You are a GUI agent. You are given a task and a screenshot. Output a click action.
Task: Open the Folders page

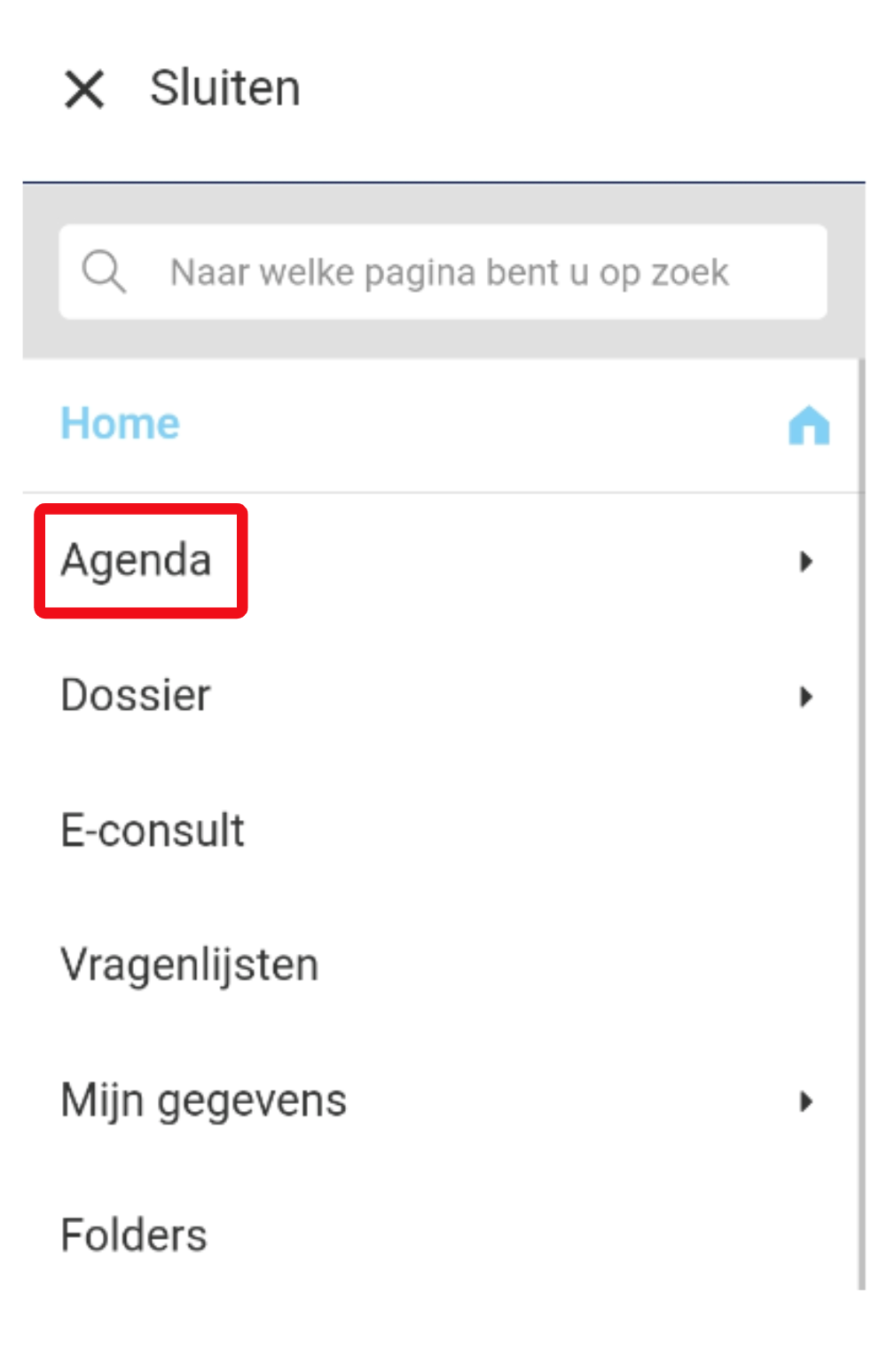click(134, 1235)
